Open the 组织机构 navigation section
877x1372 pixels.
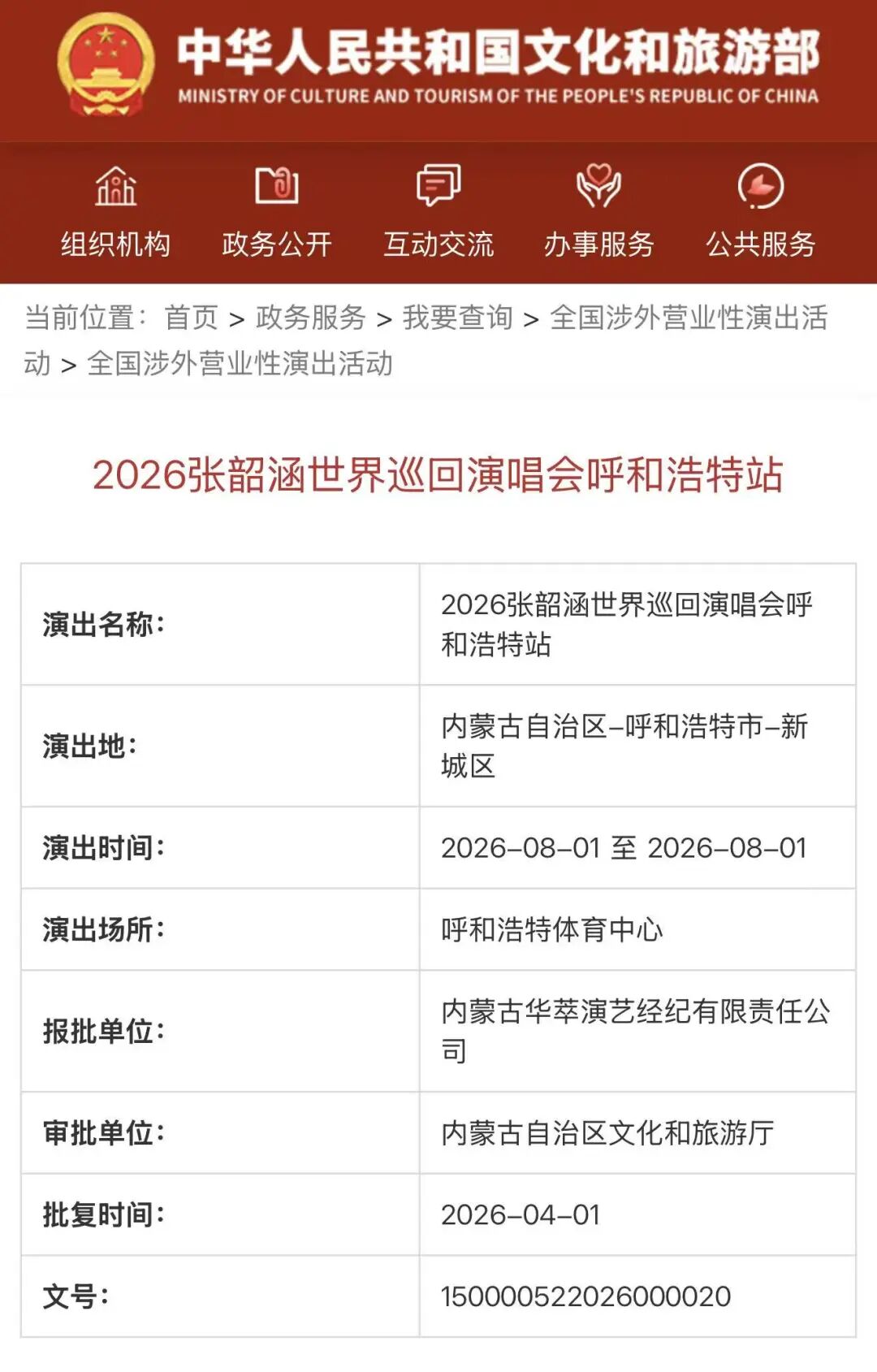(x=115, y=212)
